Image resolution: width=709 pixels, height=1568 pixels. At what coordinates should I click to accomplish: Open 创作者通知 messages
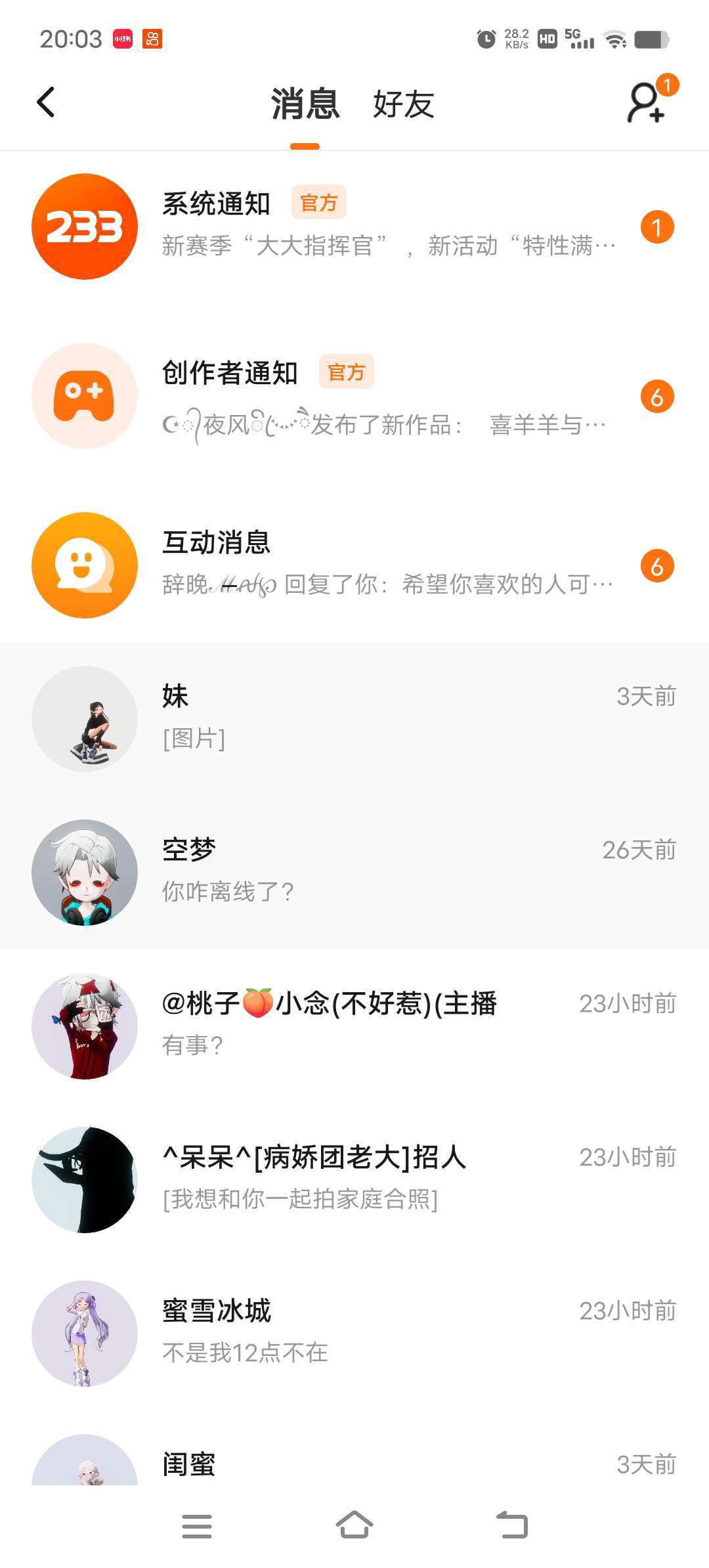pyautogui.click(x=354, y=396)
